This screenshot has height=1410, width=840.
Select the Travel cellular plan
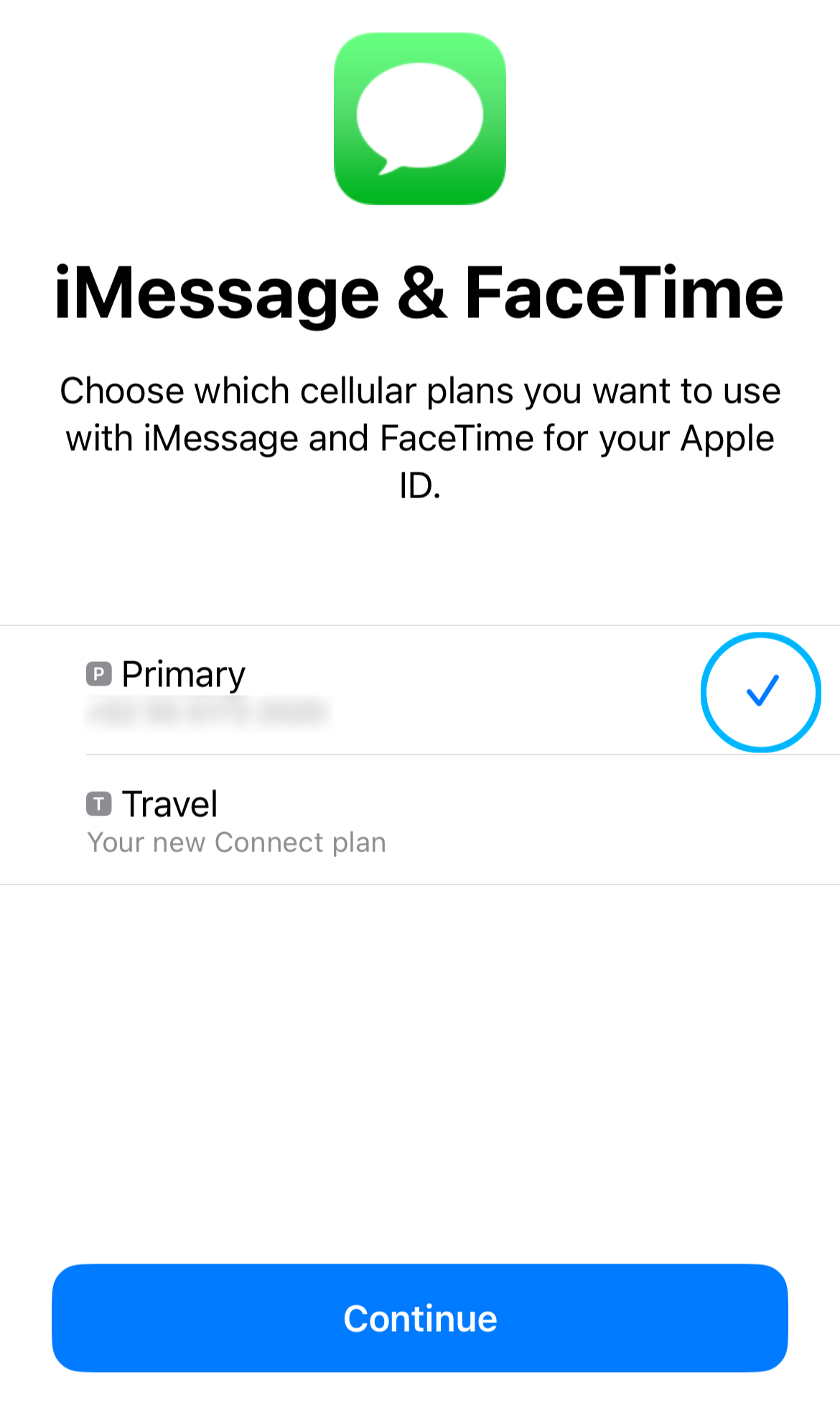(420, 820)
